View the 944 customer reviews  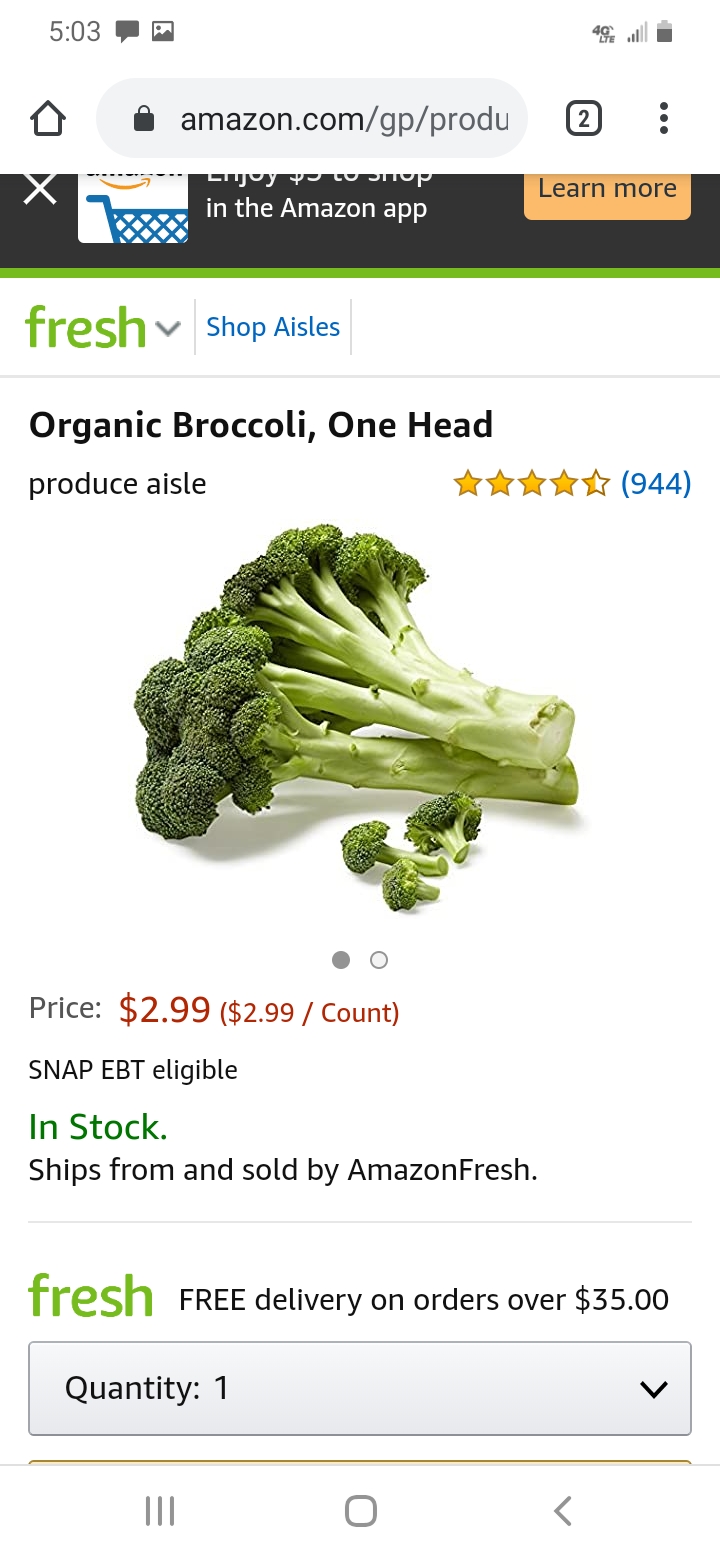coord(656,484)
